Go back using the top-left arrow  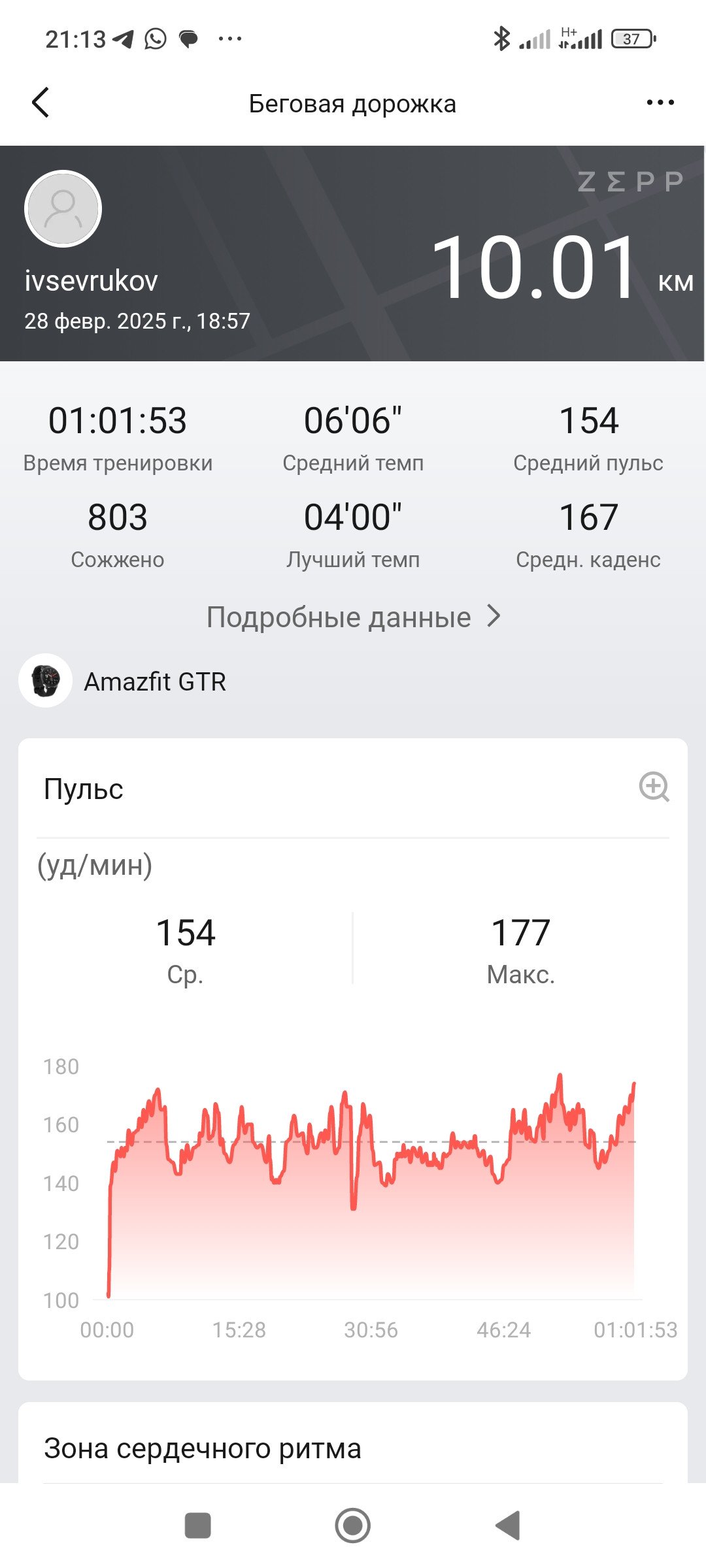(x=41, y=103)
